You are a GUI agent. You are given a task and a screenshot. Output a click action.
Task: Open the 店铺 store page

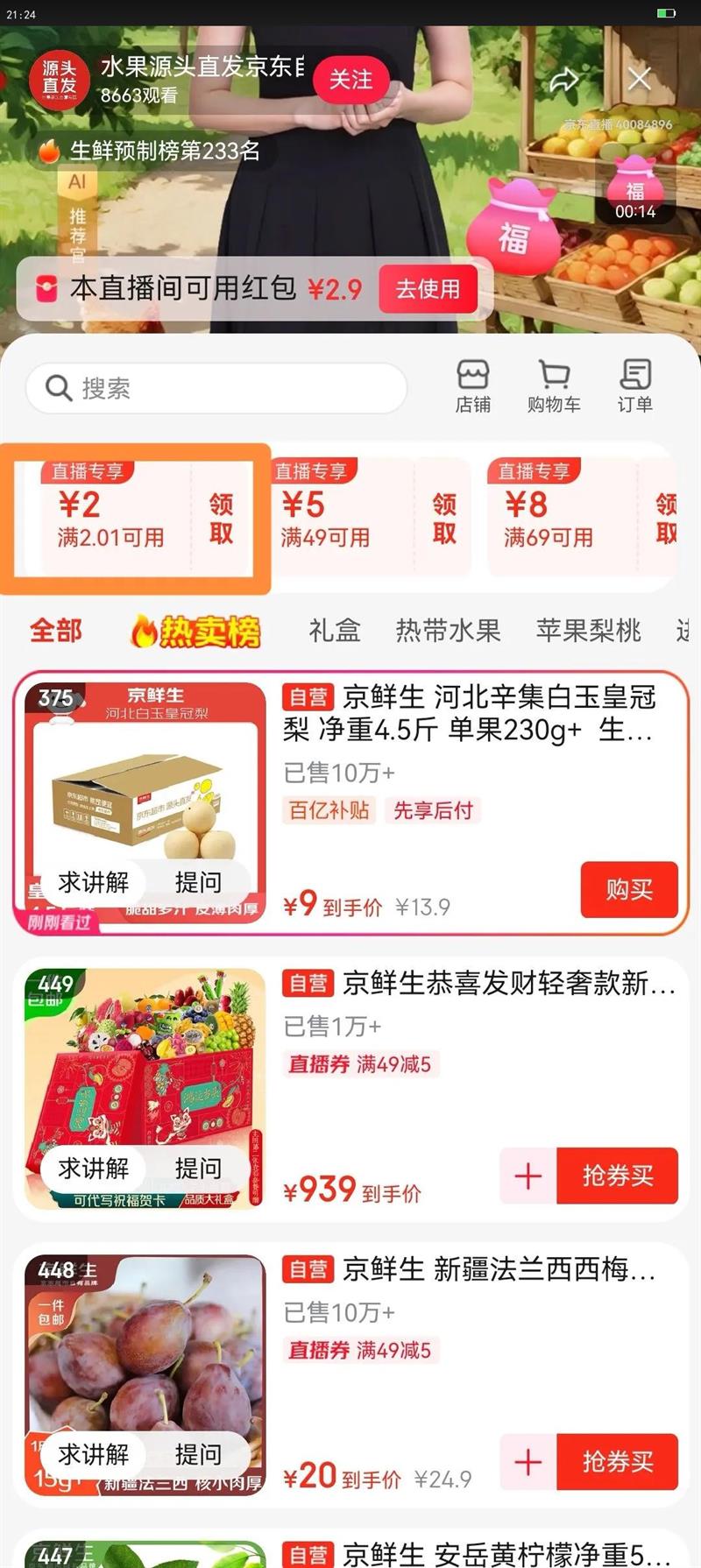click(x=473, y=385)
